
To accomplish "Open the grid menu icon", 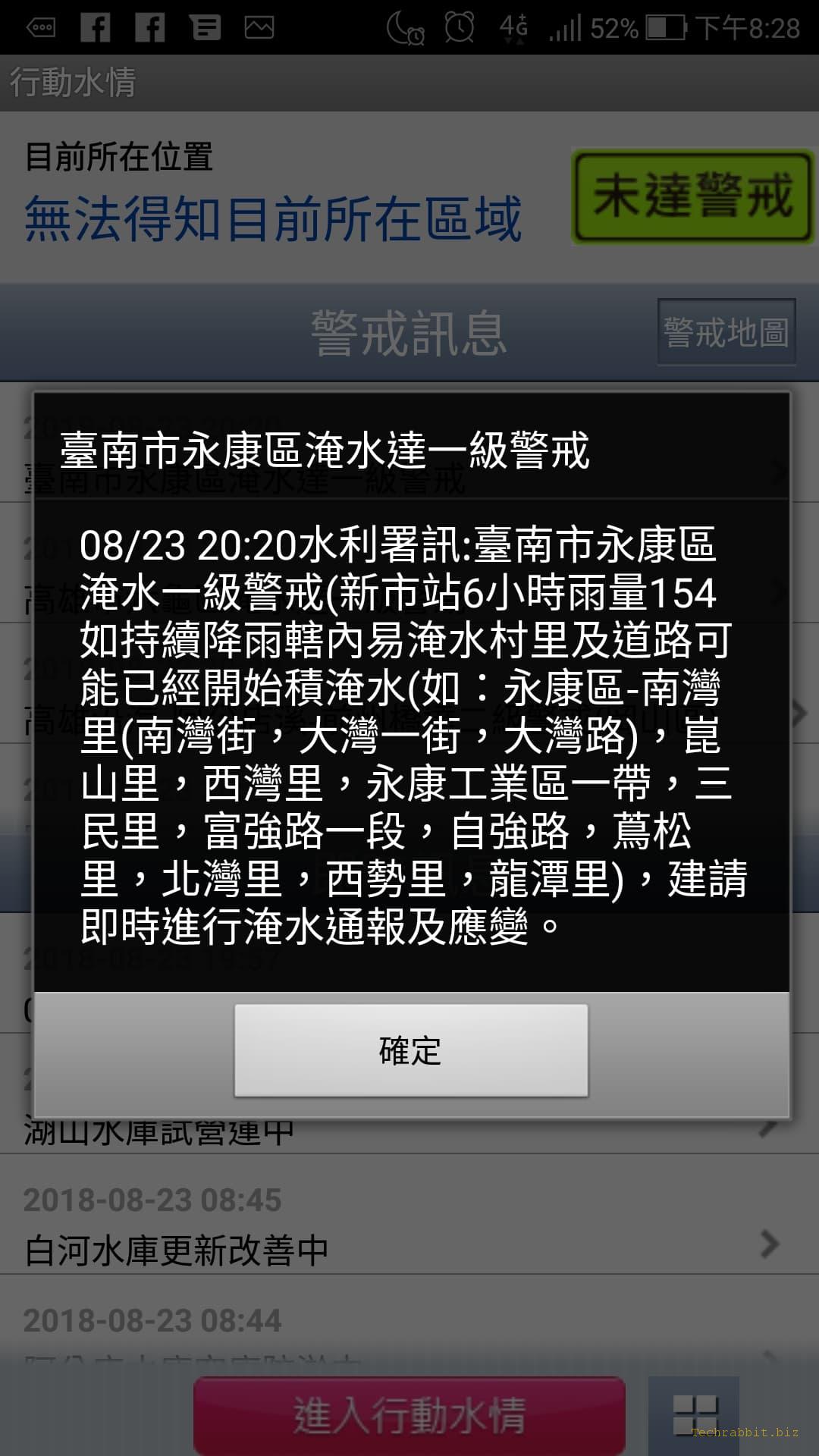I will (694, 1415).
